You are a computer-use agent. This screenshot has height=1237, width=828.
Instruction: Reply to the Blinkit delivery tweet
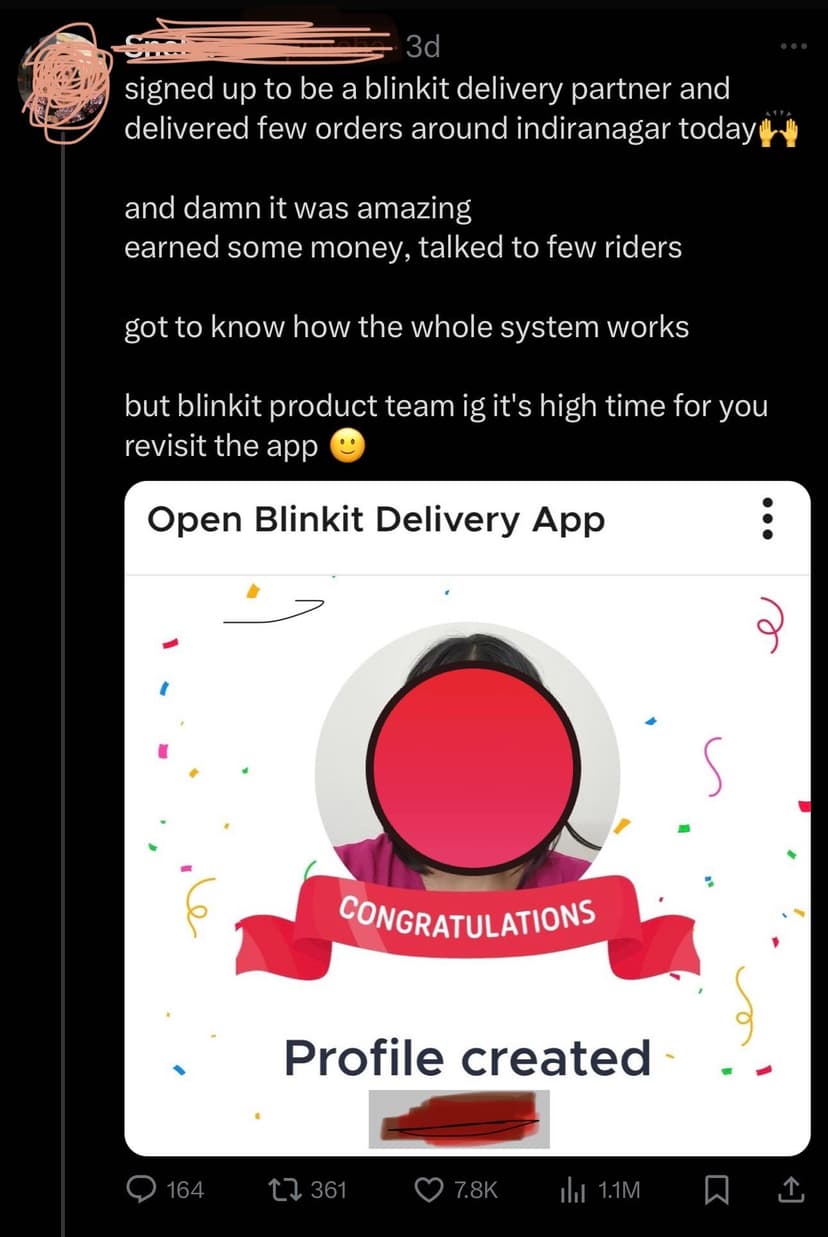tap(140, 1189)
